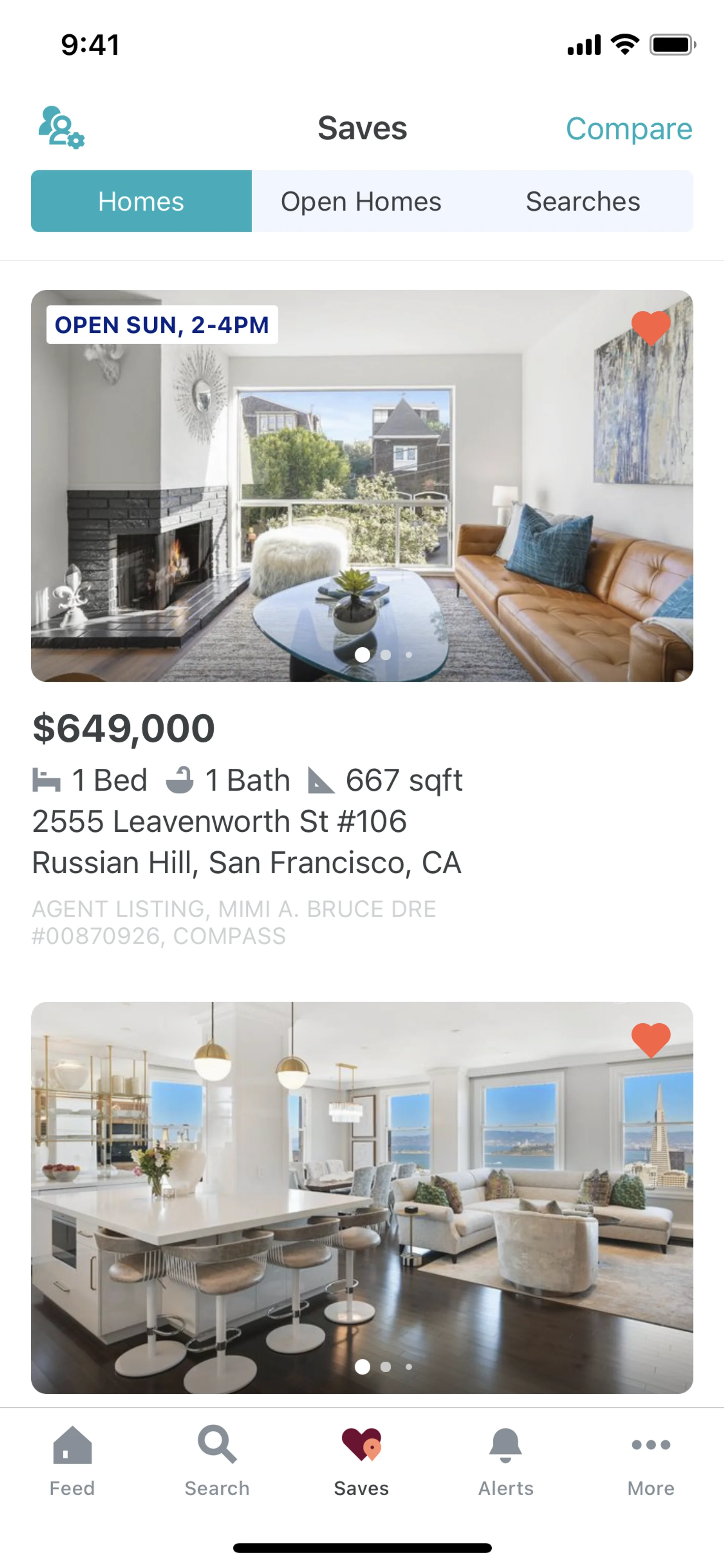Open co-shopper account settings icon

(x=61, y=128)
